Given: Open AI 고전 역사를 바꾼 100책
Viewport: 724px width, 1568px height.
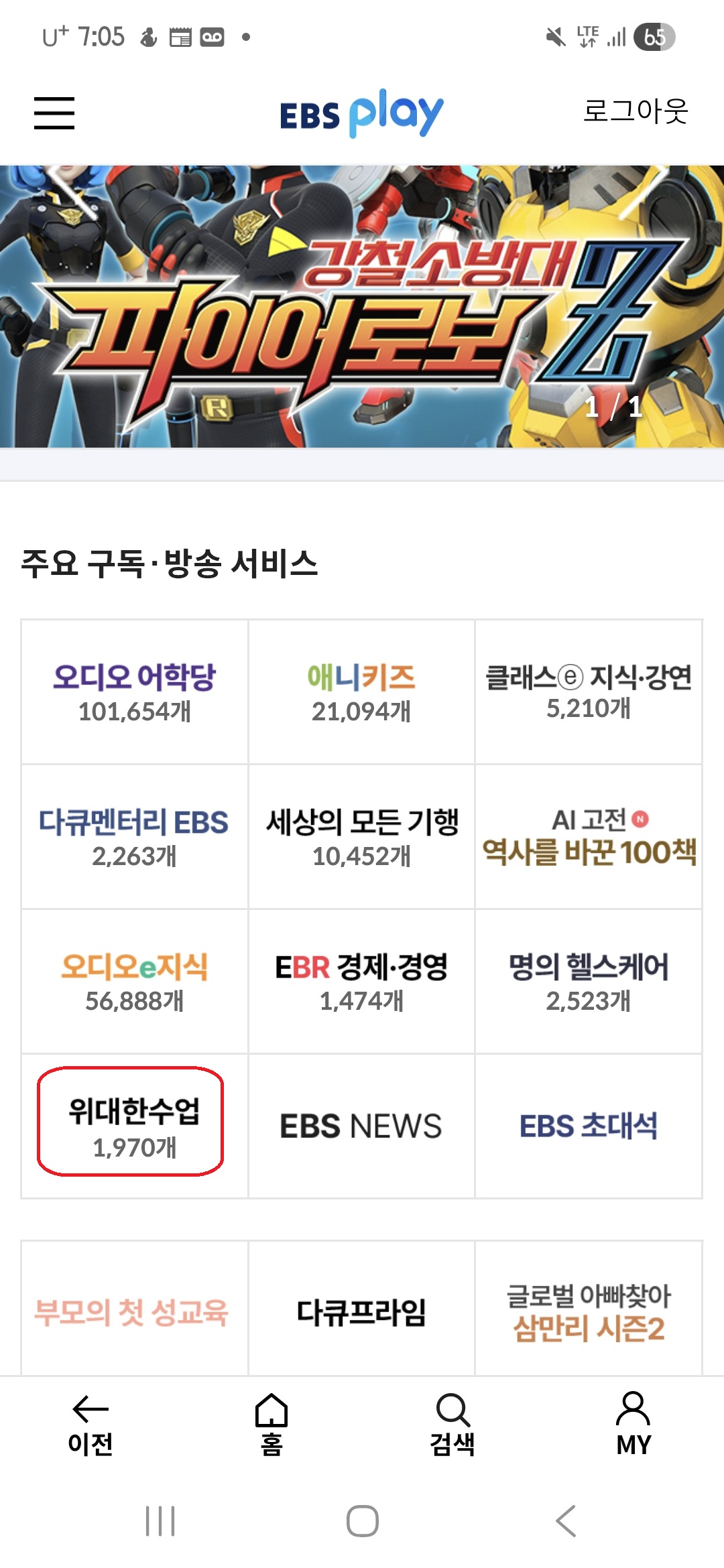Looking at the screenshot, I should (x=589, y=837).
